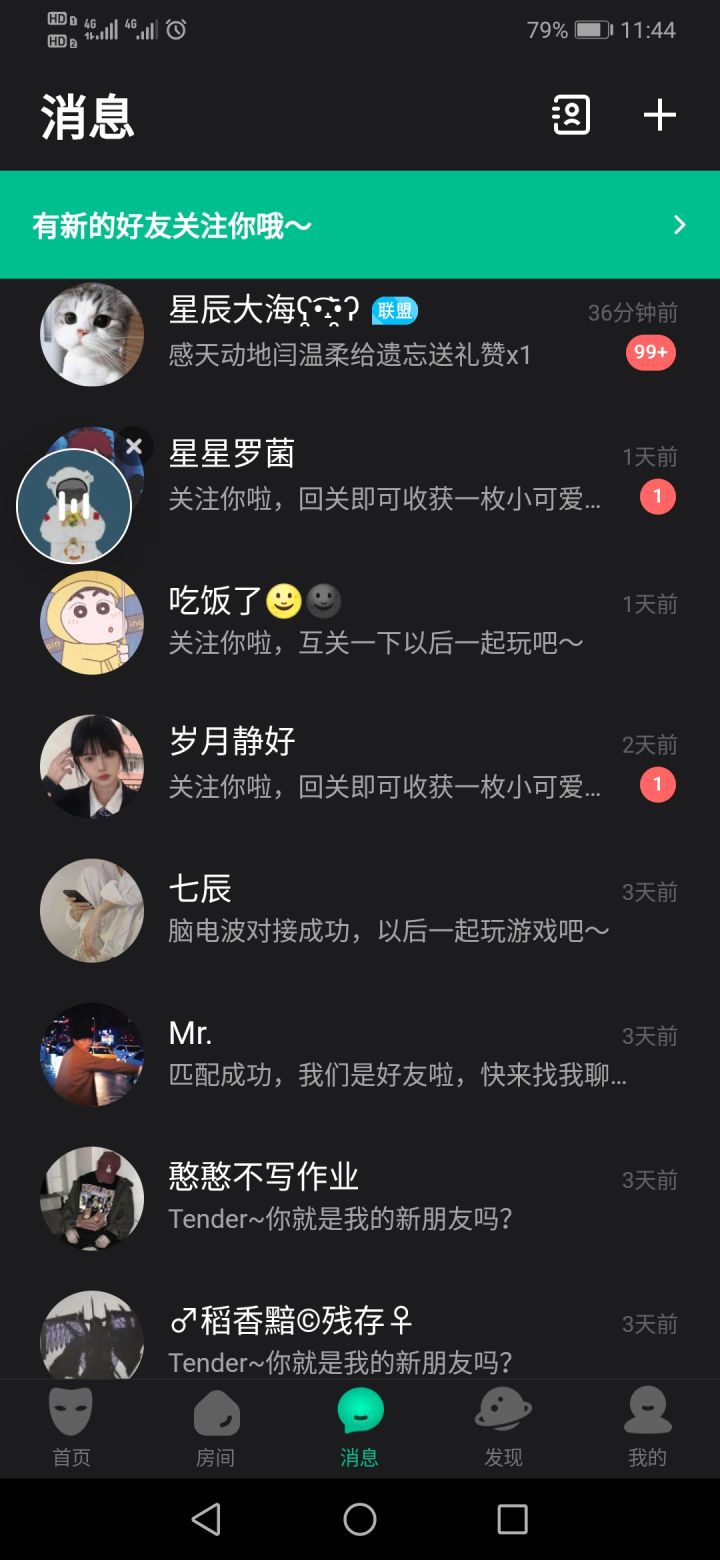Open the chat with 星辰大海
Screen dimensions: 720x1560
pyautogui.click(x=360, y=334)
